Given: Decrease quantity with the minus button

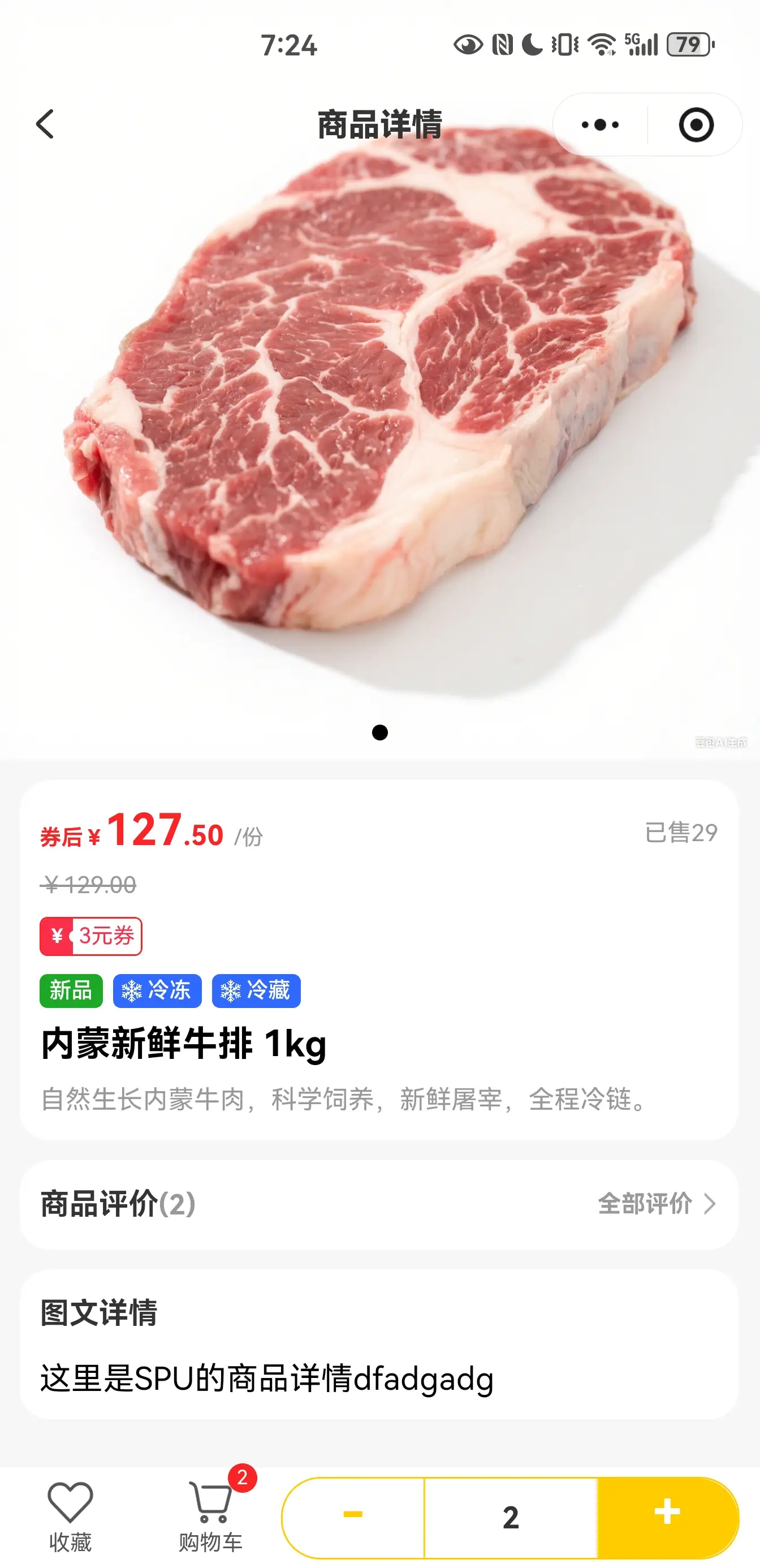Looking at the screenshot, I should tap(353, 1517).
